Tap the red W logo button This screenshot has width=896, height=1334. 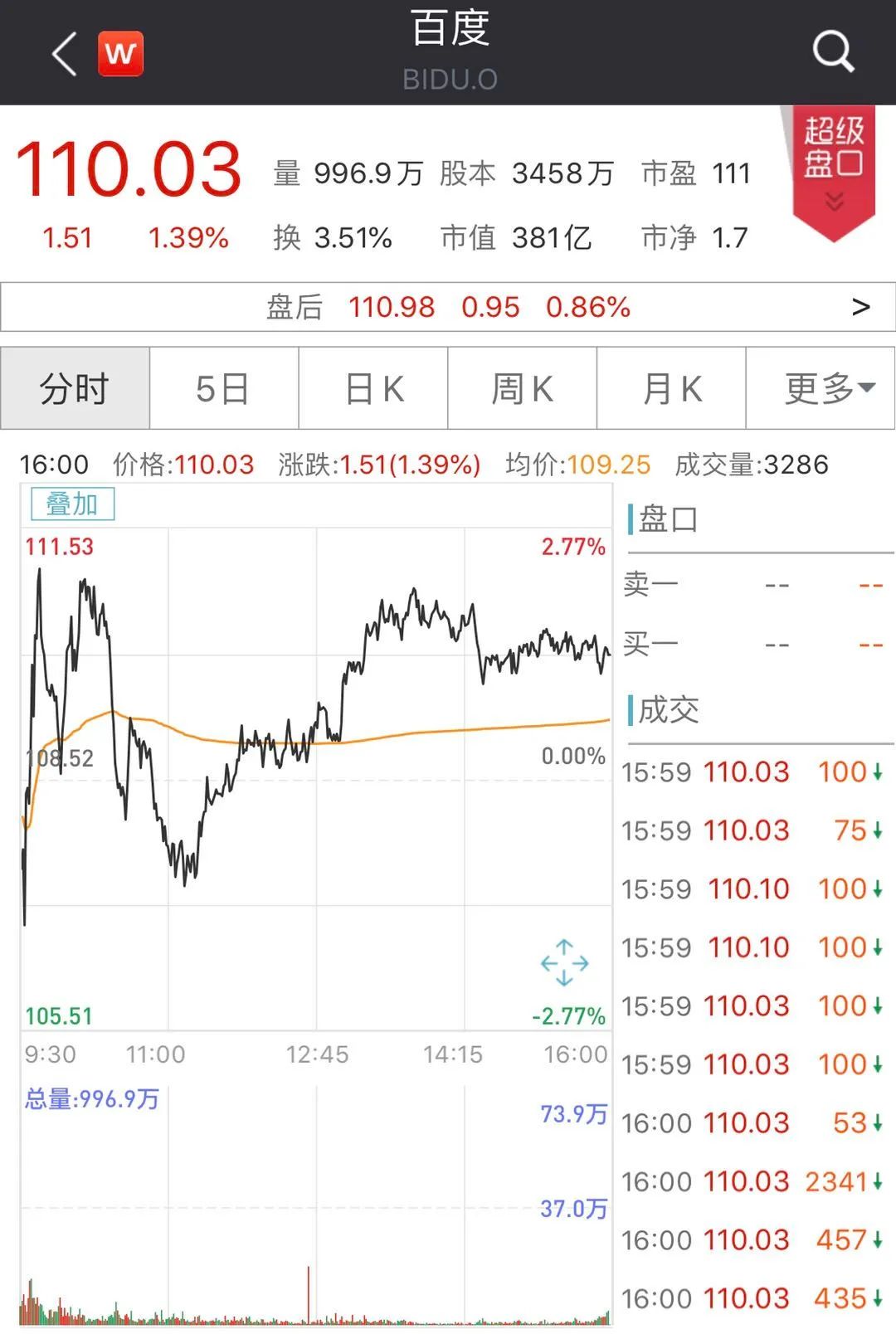(x=121, y=54)
